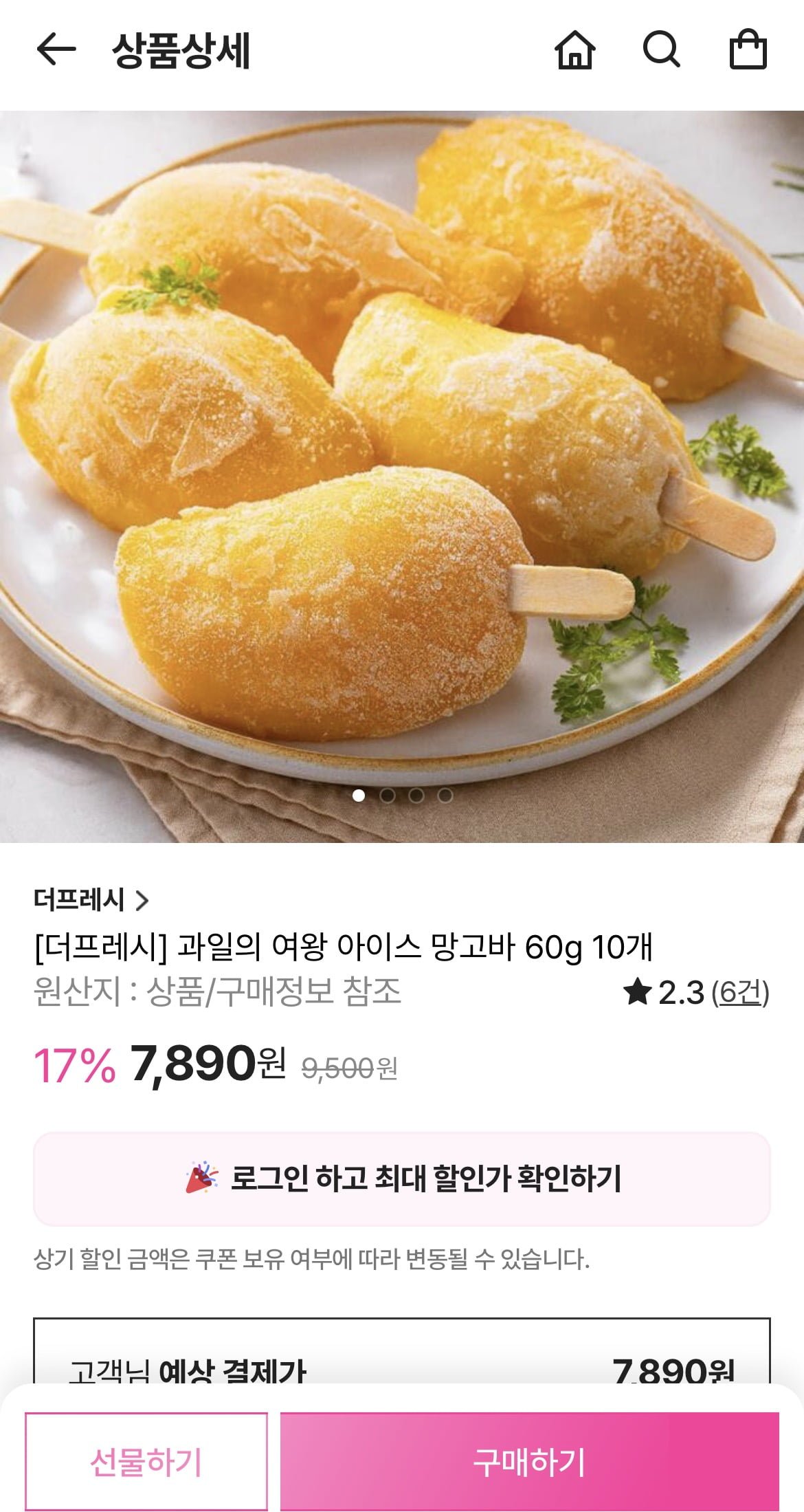
Task: Tap 로그인 하고 최대 할인가 확인하기 banner
Action: click(402, 1179)
